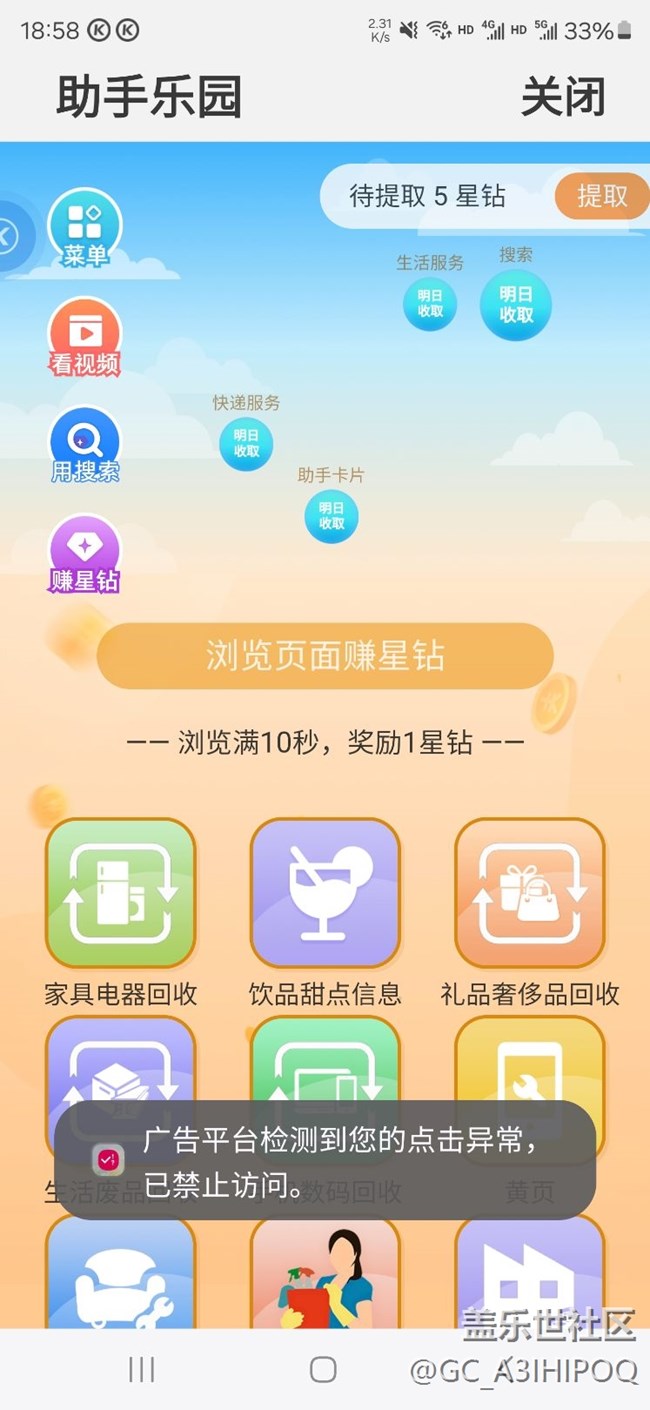Image resolution: width=650 pixels, height=1410 pixels.
Task: Open the 菜单 menu icon
Action: pos(85,227)
